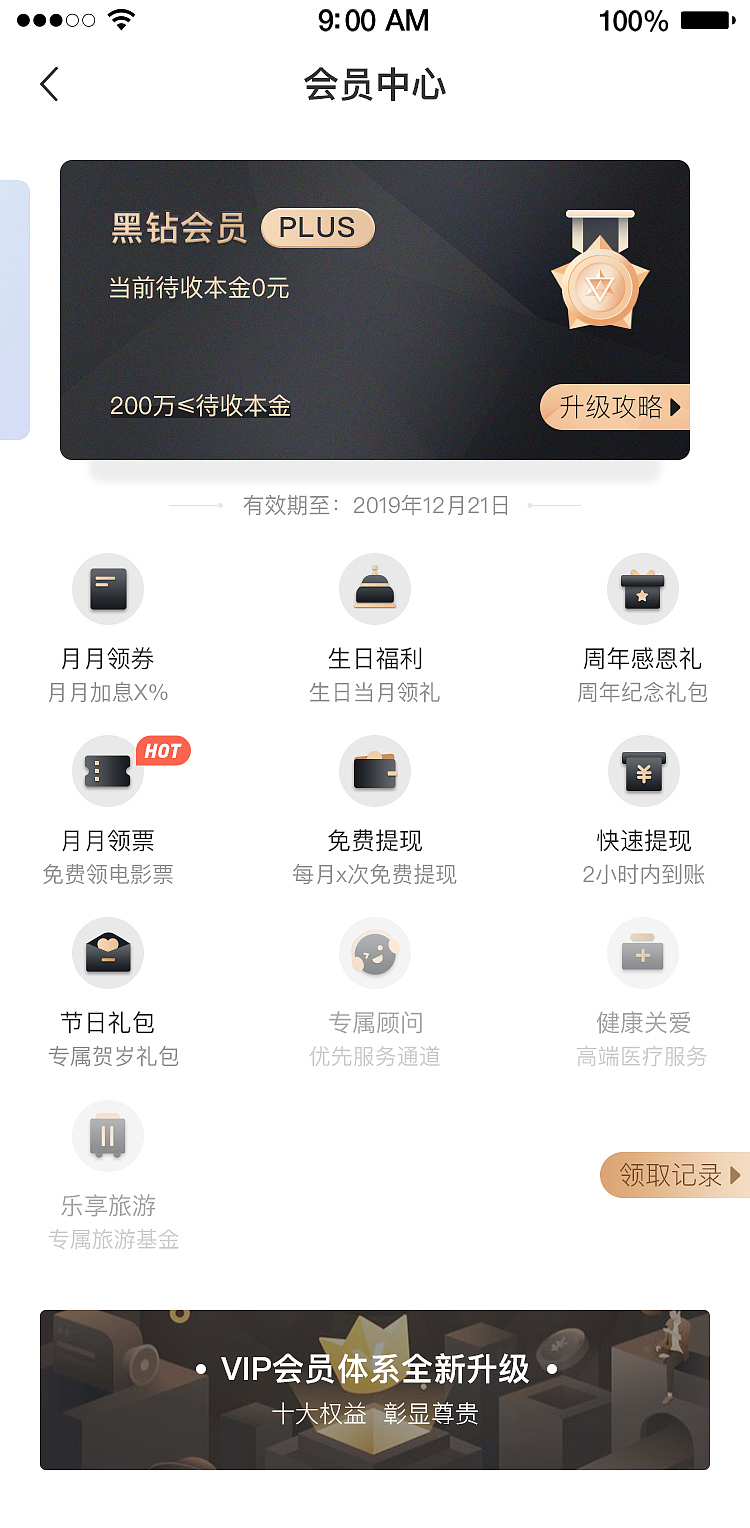
Task: Select the PLUS label on member card
Action: (x=317, y=228)
